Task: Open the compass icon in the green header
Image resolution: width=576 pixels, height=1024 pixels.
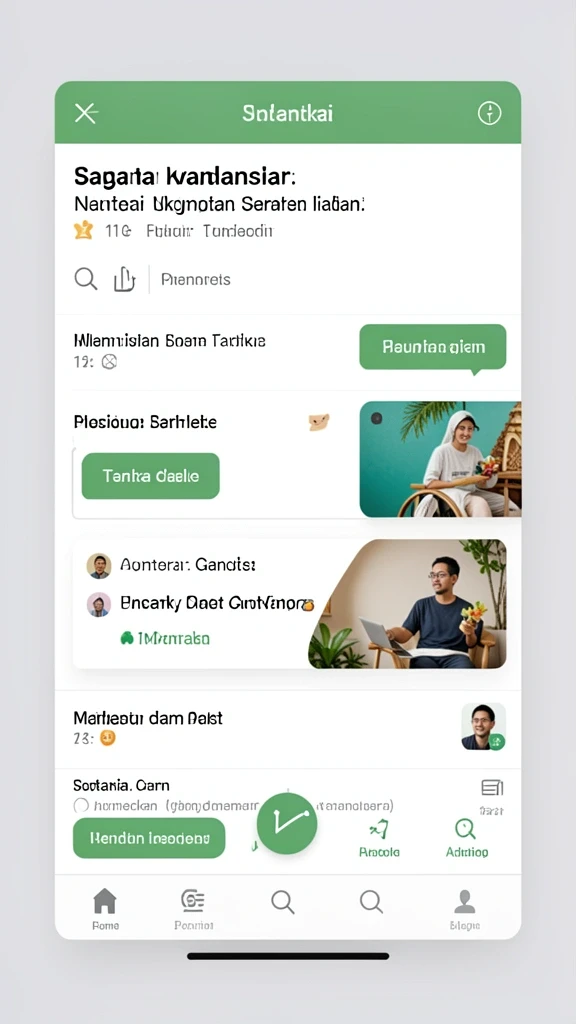Action: pos(489,113)
